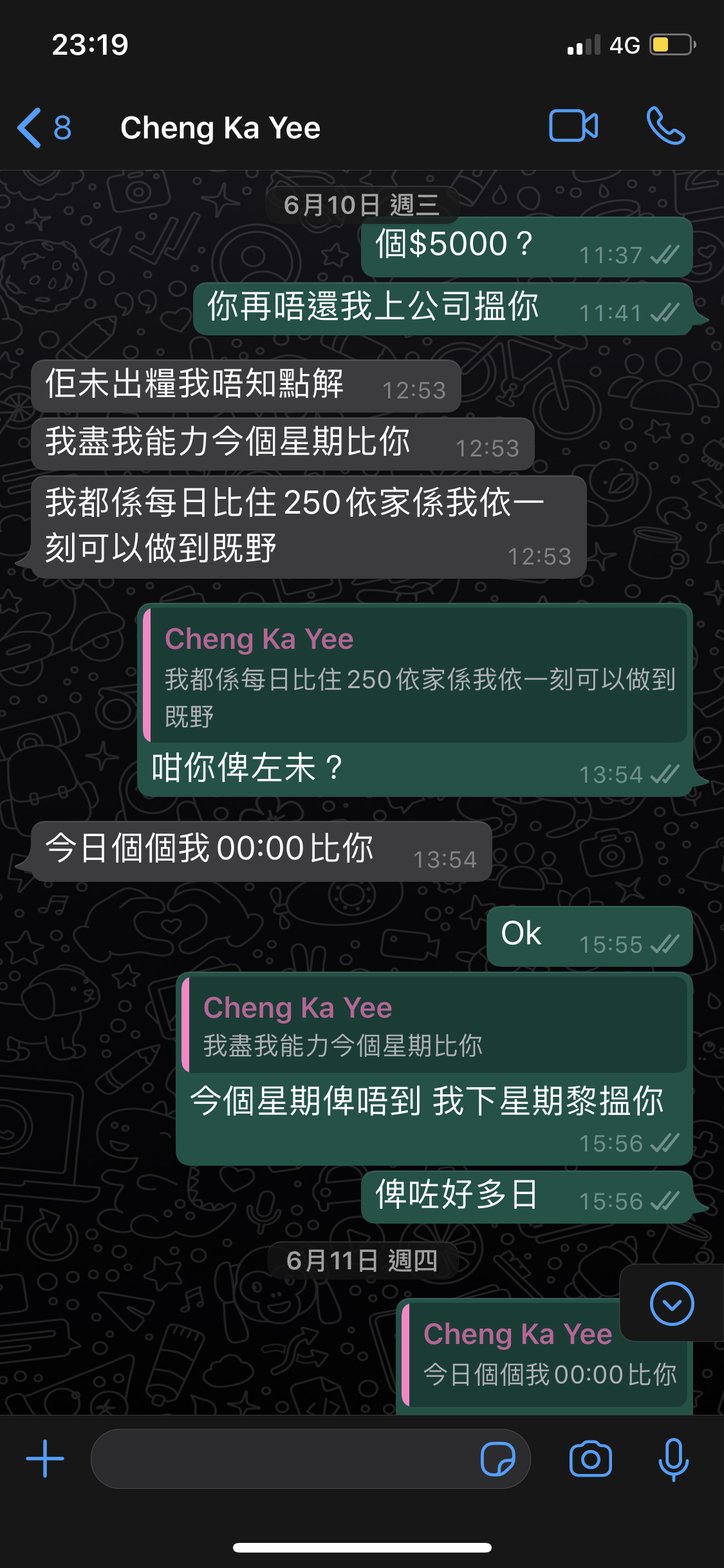Screen dimensions: 724x1568
Task: Open the camera to send a photo
Action: [x=590, y=1459]
